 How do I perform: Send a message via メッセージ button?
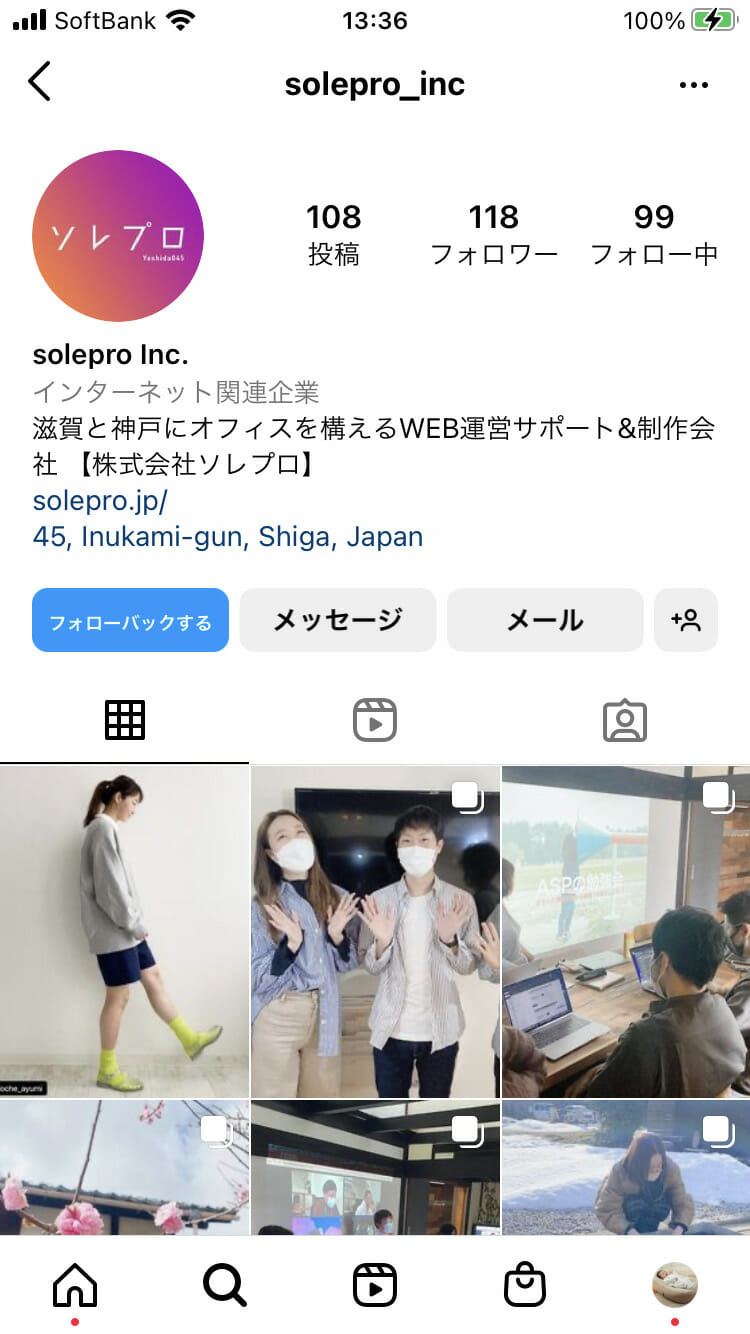pos(338,621)
